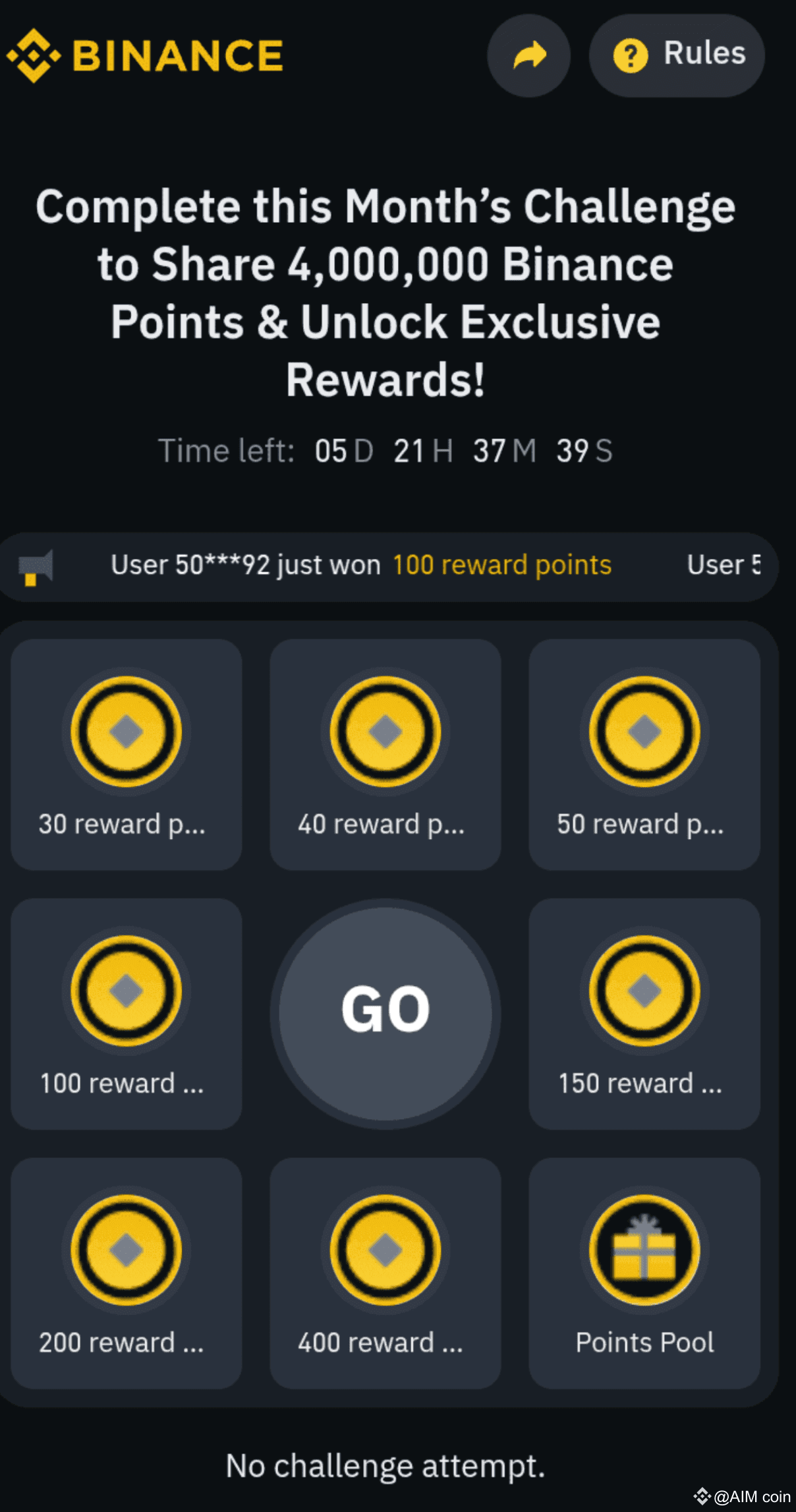Screen dimensions: 796x1512
Task: Tap the share arrow icon
Action: click(x=528, y=56)
